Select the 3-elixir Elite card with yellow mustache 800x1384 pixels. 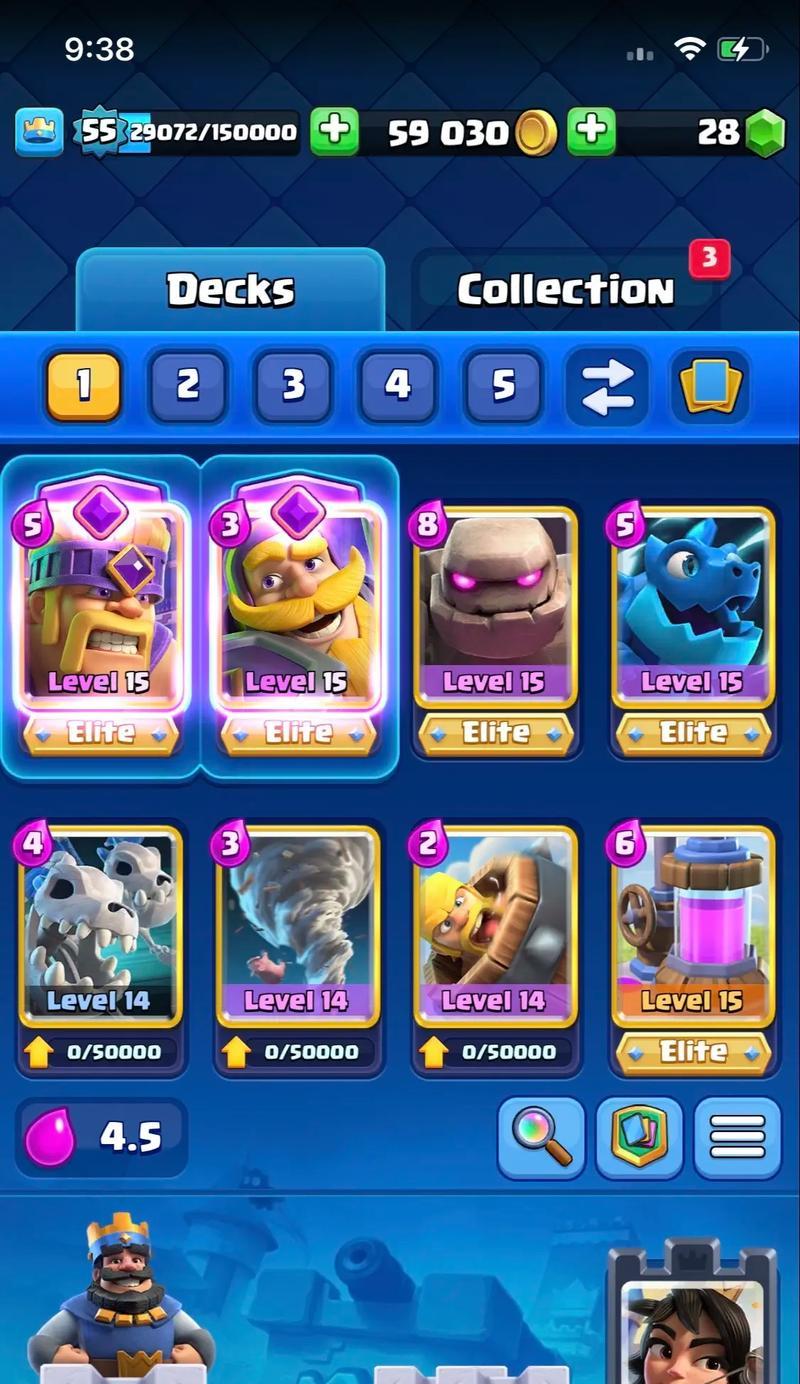pyautogui.click(x=297, y=610)
